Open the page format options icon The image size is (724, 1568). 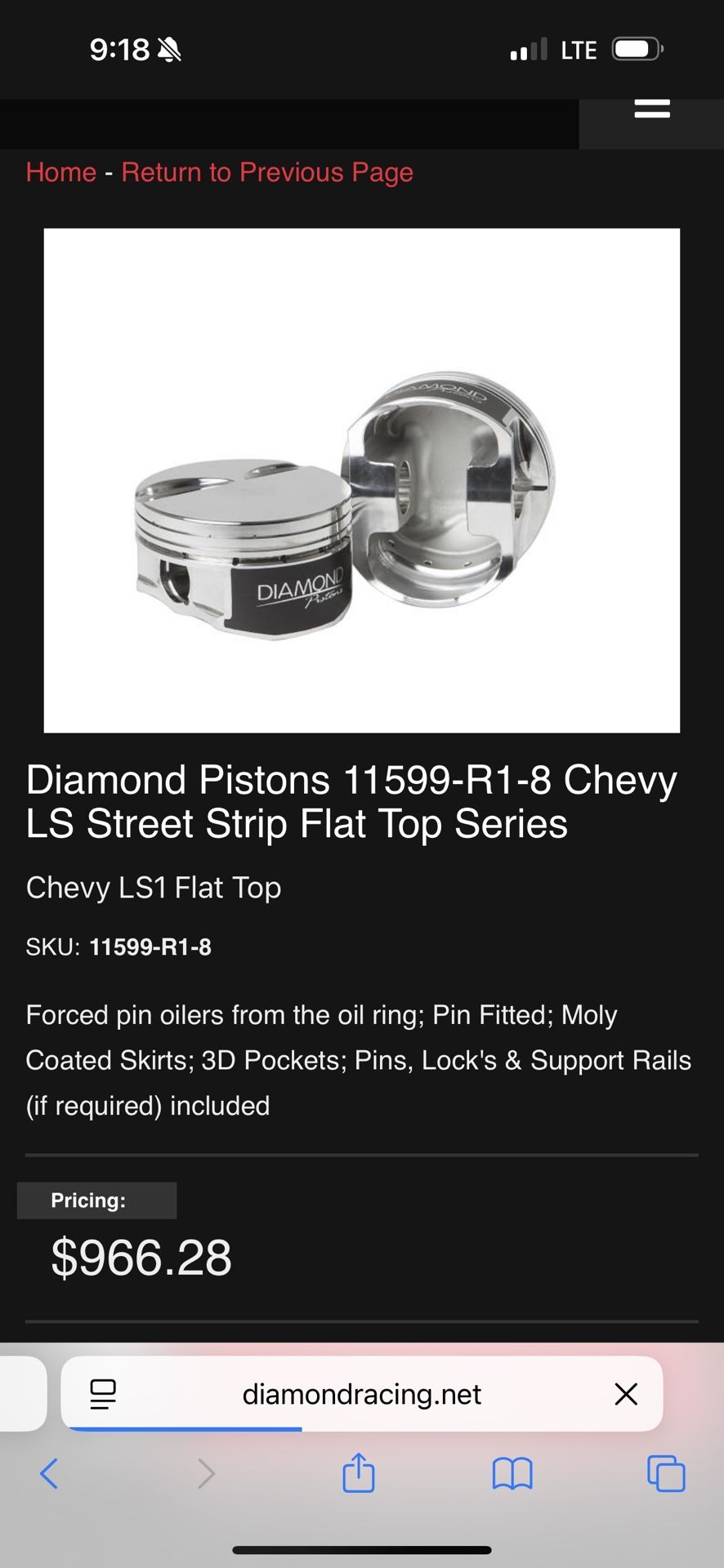point(103,1394)
